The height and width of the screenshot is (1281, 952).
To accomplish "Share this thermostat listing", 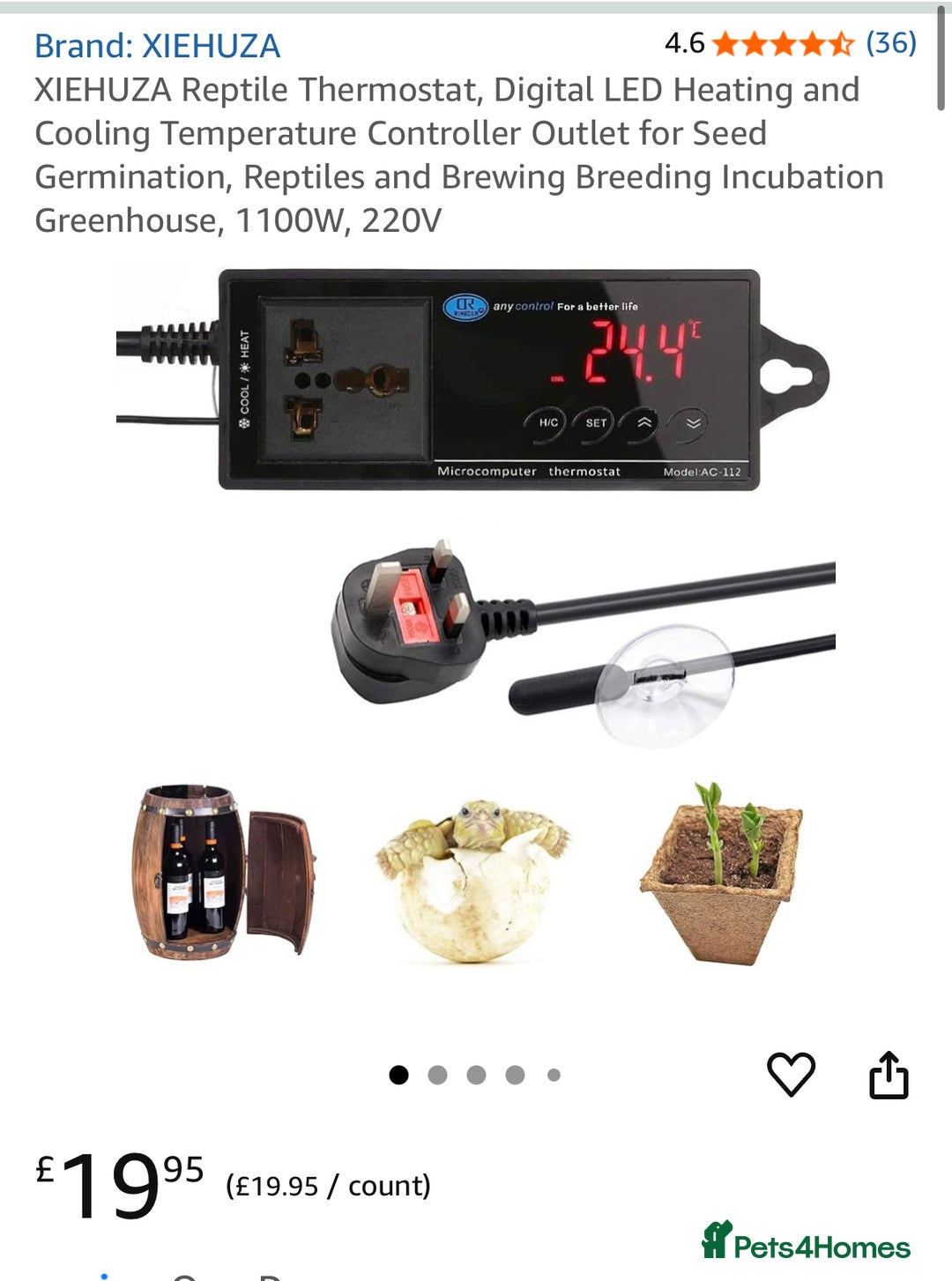I will (x=889, y=1075).
